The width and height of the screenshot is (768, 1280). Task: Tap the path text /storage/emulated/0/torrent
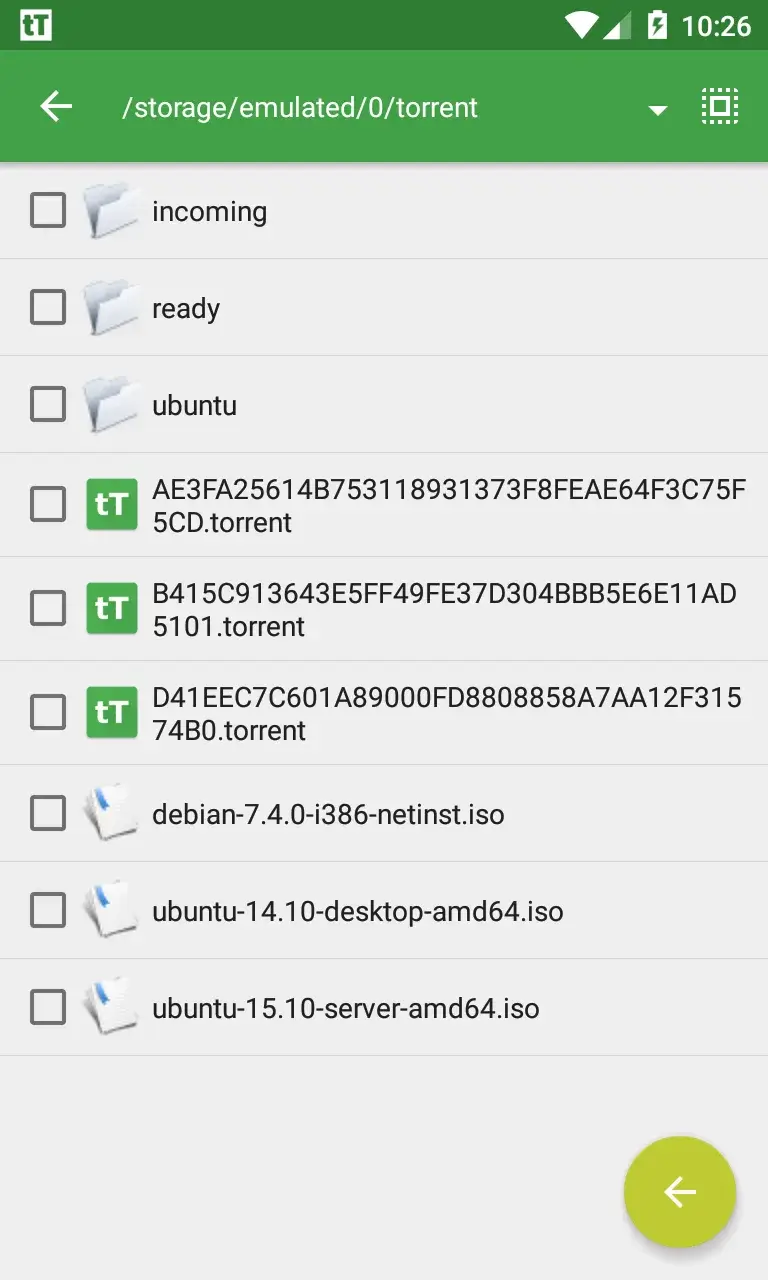[300, 107]
